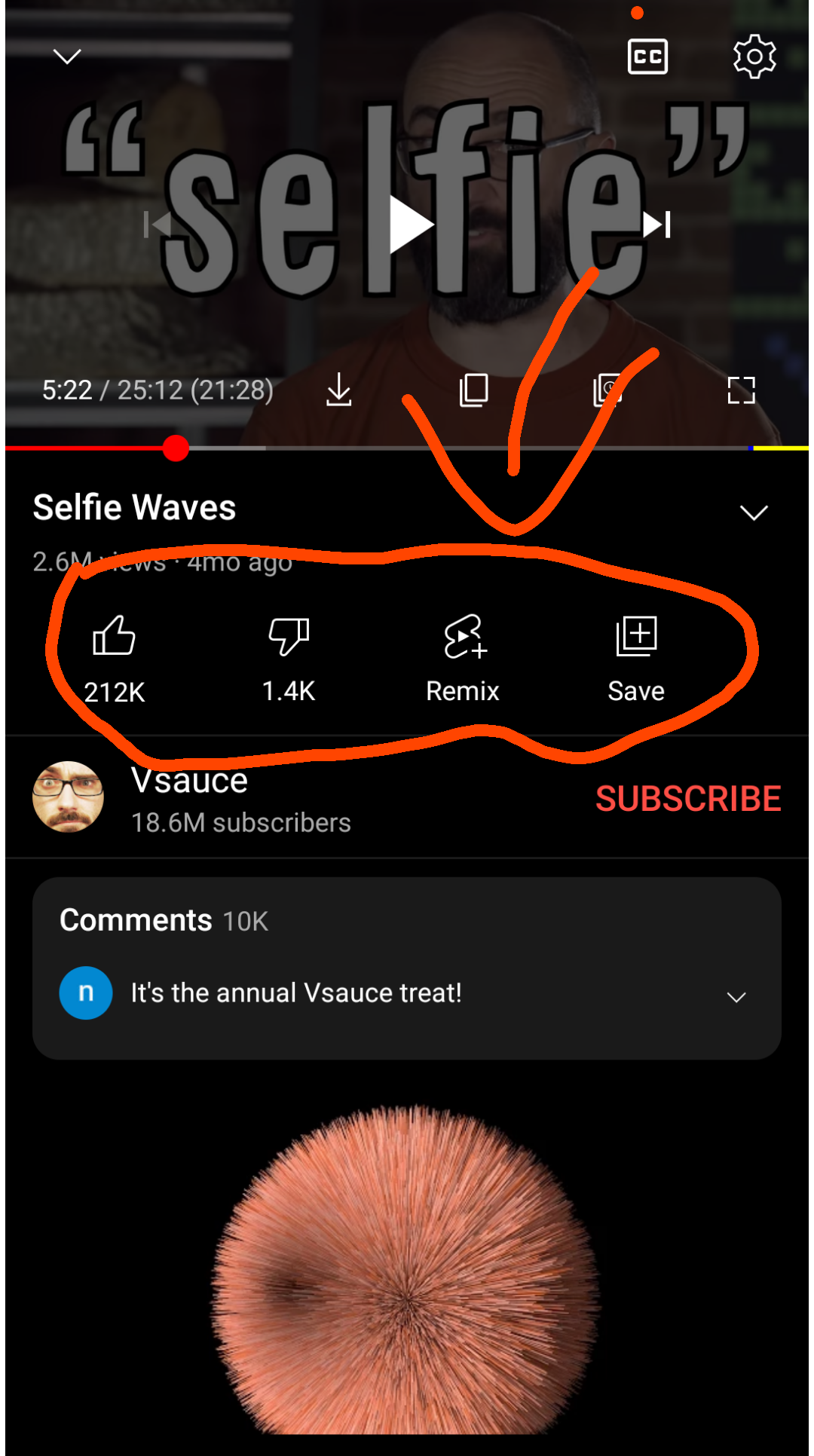Subscribe to Vsauce
814x1456 pixels.
687,799
